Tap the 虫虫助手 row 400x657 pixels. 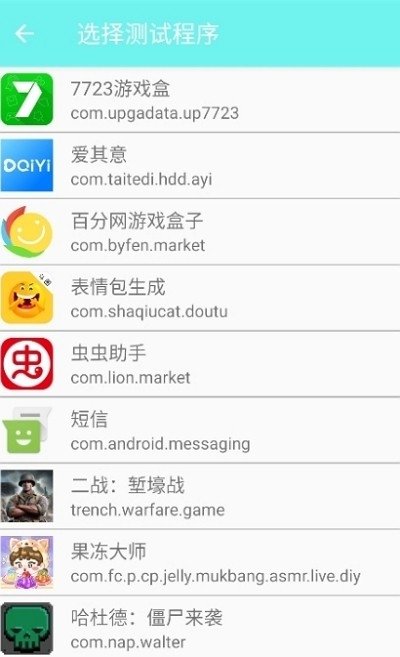[x=200, y=364]
